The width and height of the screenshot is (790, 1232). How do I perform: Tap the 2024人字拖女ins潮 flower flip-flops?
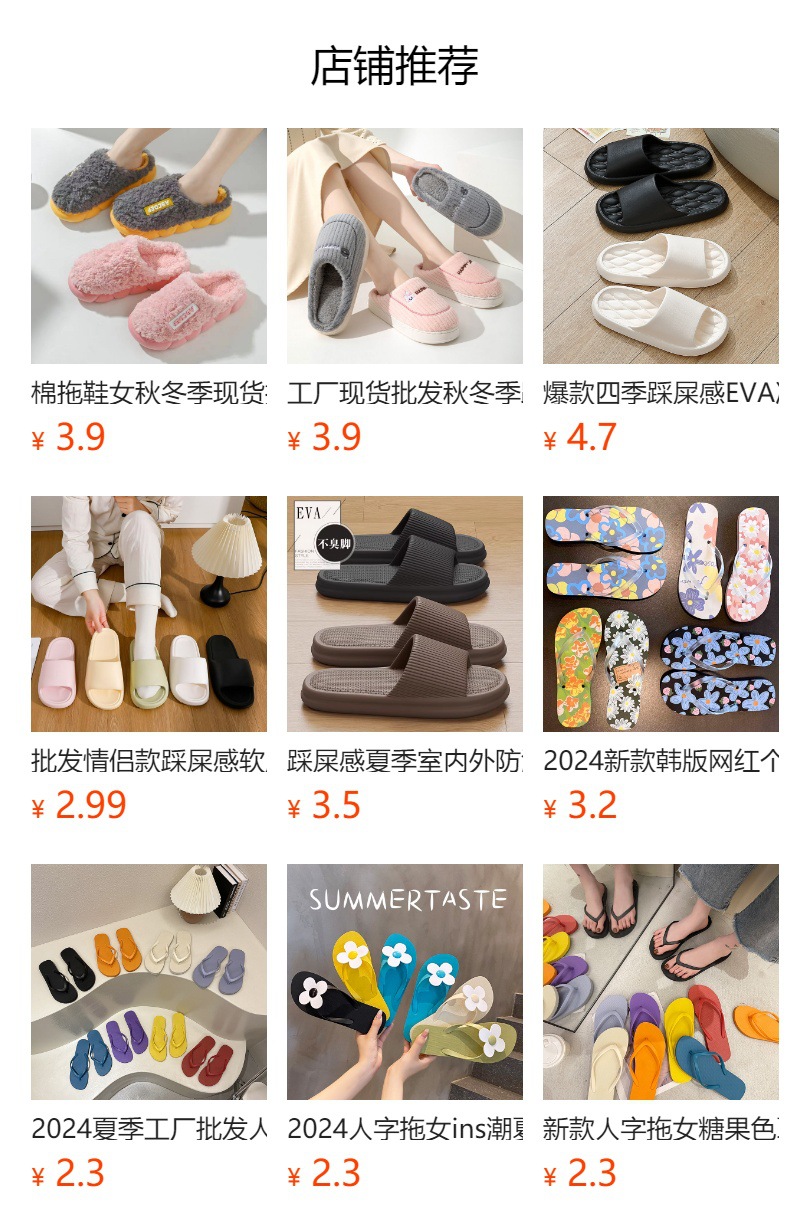pos(405,982)
